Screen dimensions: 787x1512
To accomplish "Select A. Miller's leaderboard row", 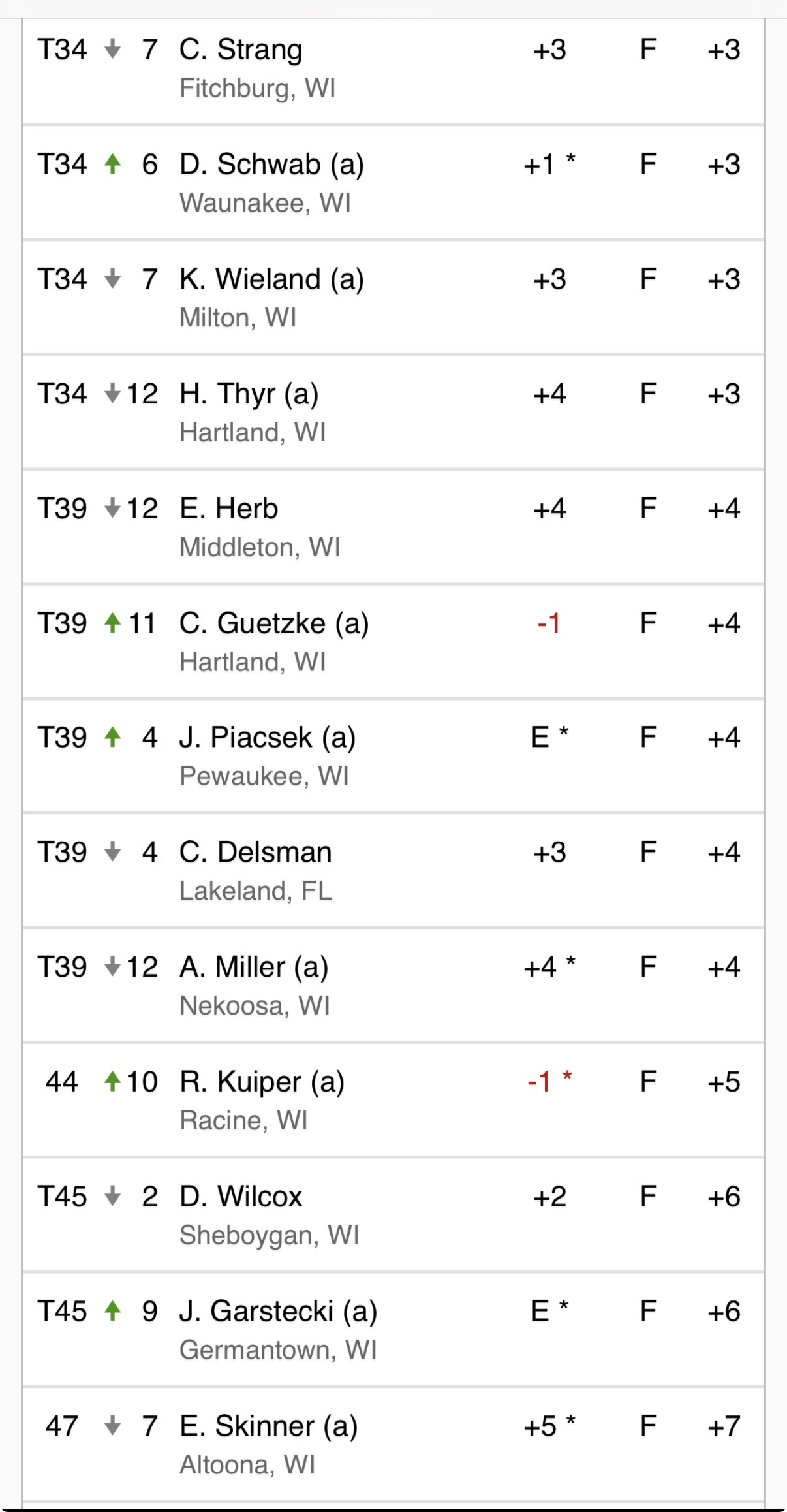I will [393, 984].
